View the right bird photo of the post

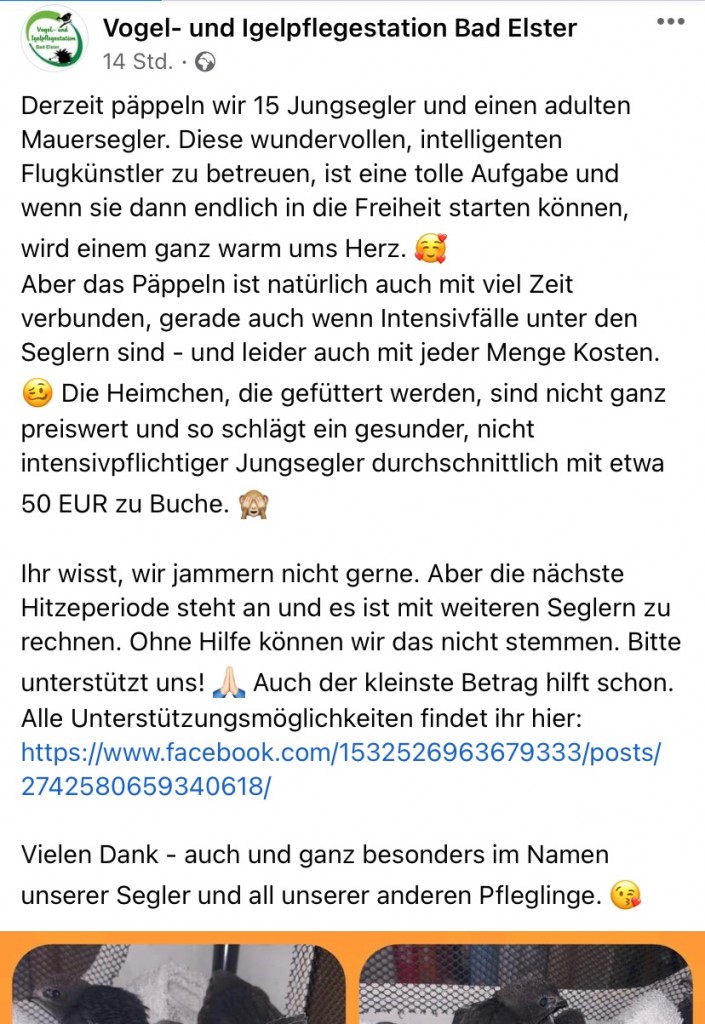[526, 984]
